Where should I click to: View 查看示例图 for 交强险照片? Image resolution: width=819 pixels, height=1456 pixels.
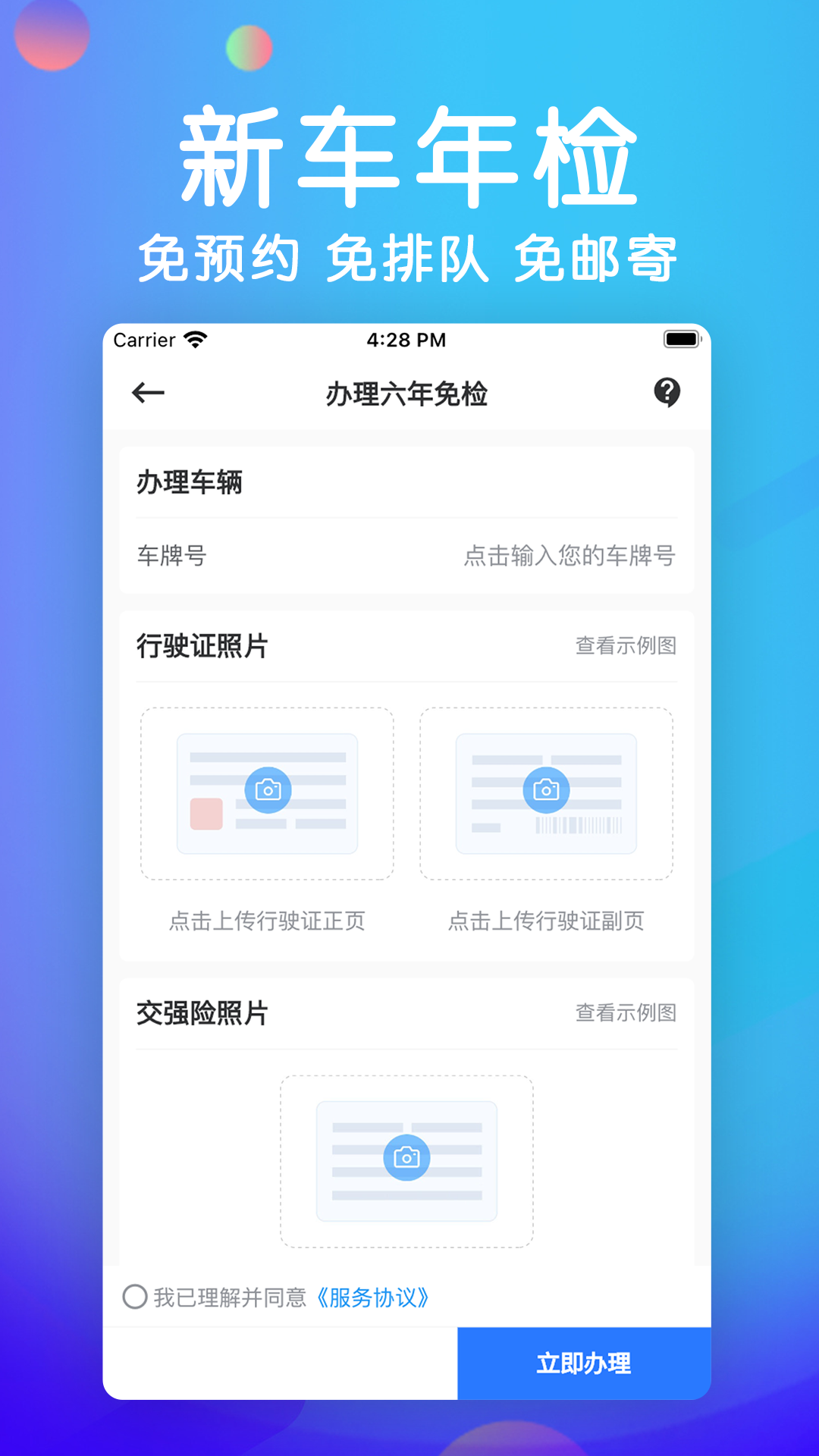pyautogui.click(x=626, y=1013)
